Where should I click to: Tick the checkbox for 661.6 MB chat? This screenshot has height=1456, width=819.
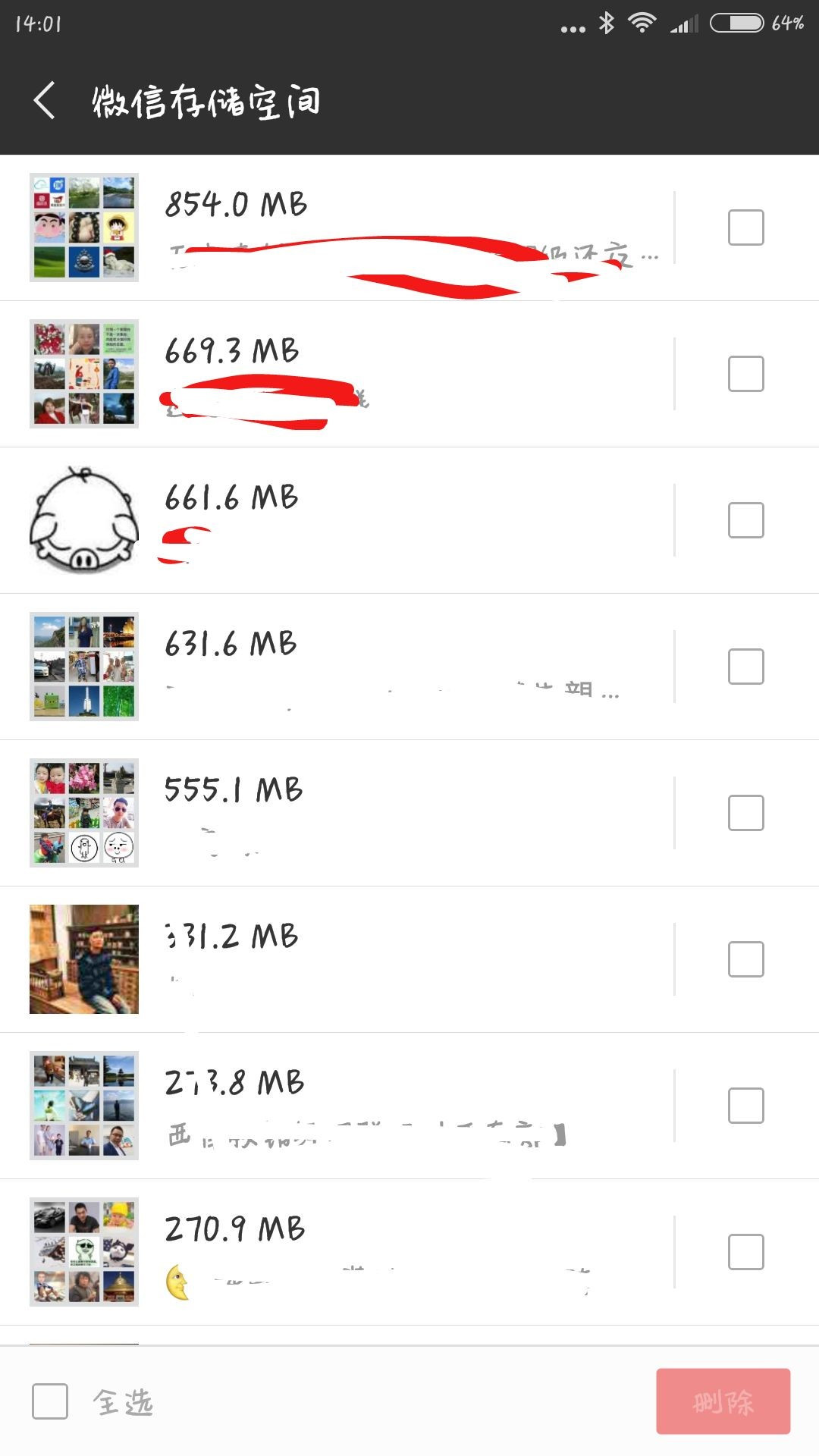(745, 520)
